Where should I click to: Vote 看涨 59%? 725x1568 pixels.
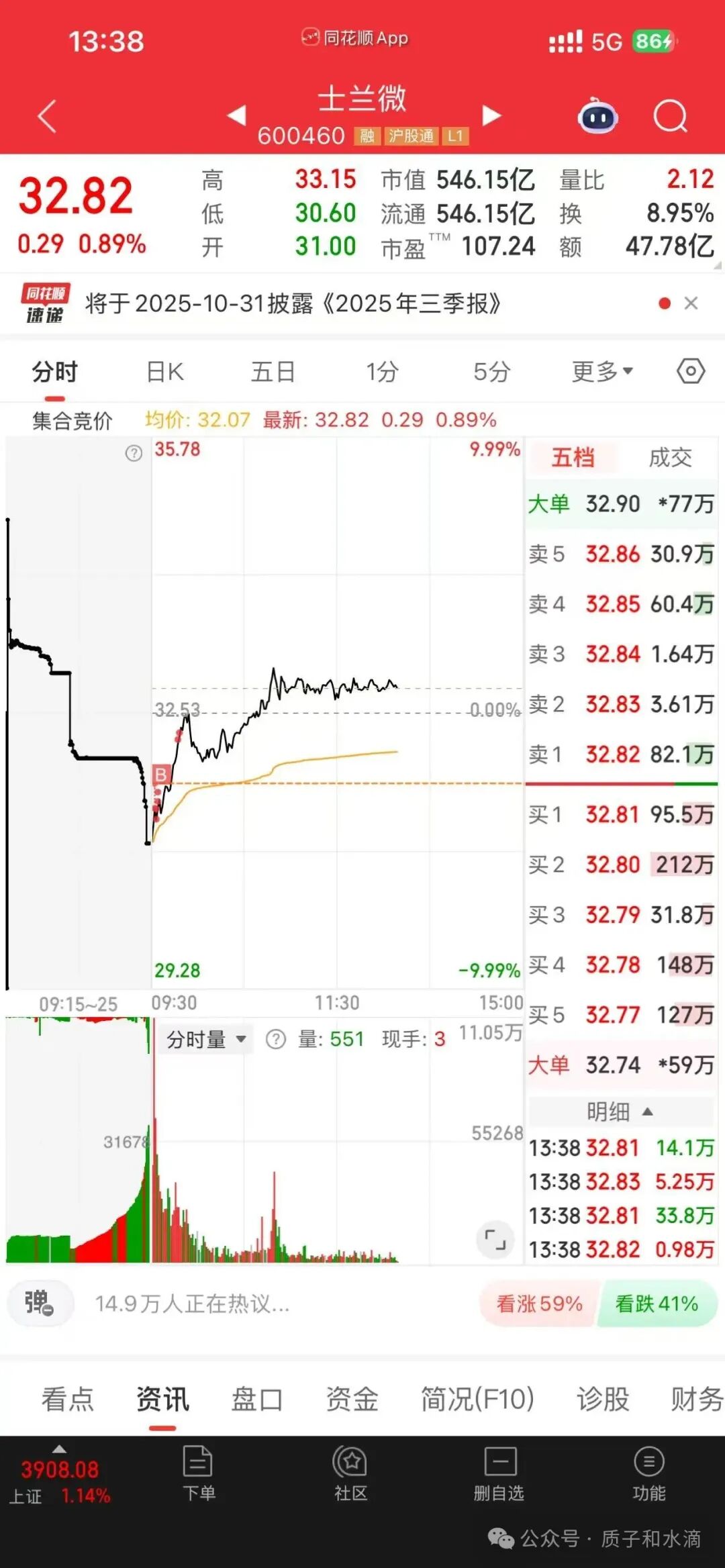coord(539,1304)
